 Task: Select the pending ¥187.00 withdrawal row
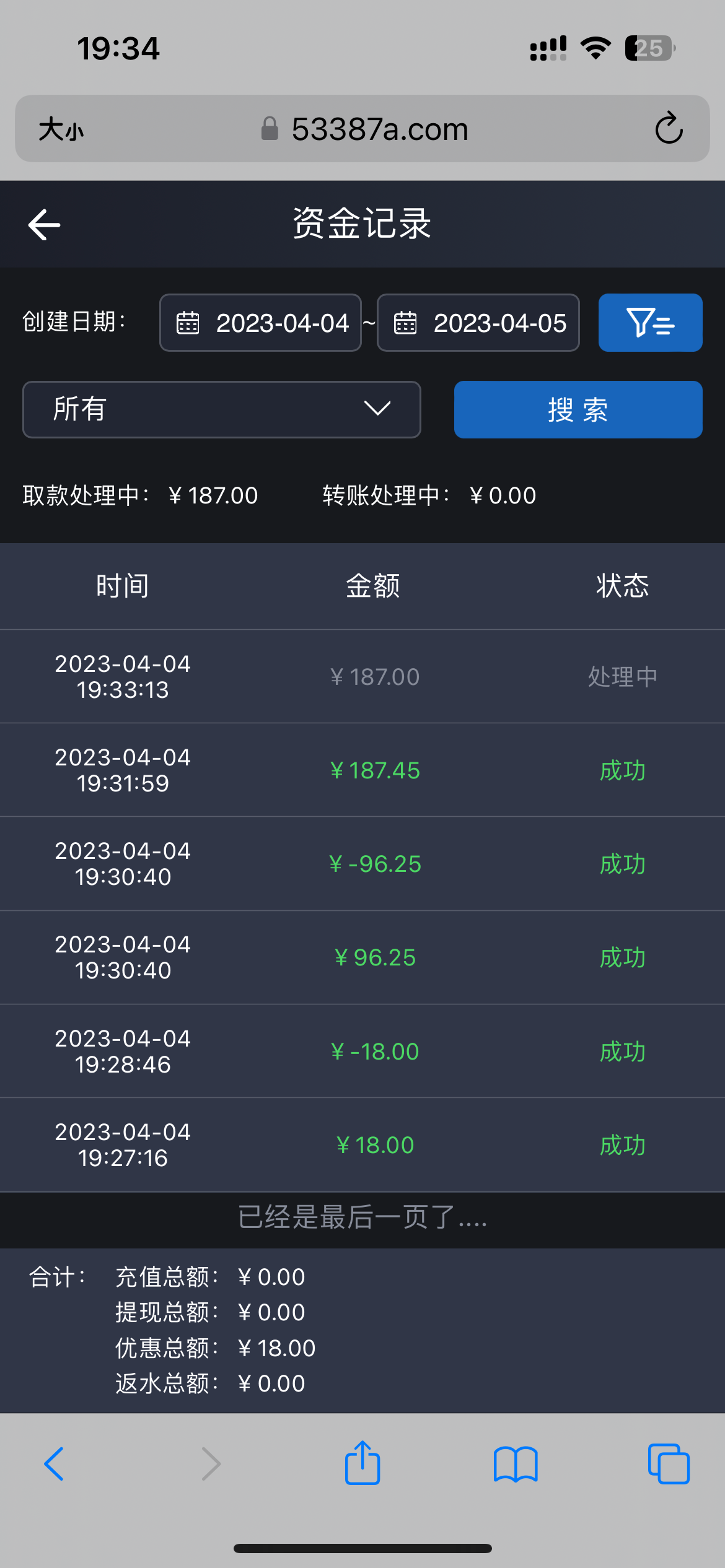tap(362, 676)
